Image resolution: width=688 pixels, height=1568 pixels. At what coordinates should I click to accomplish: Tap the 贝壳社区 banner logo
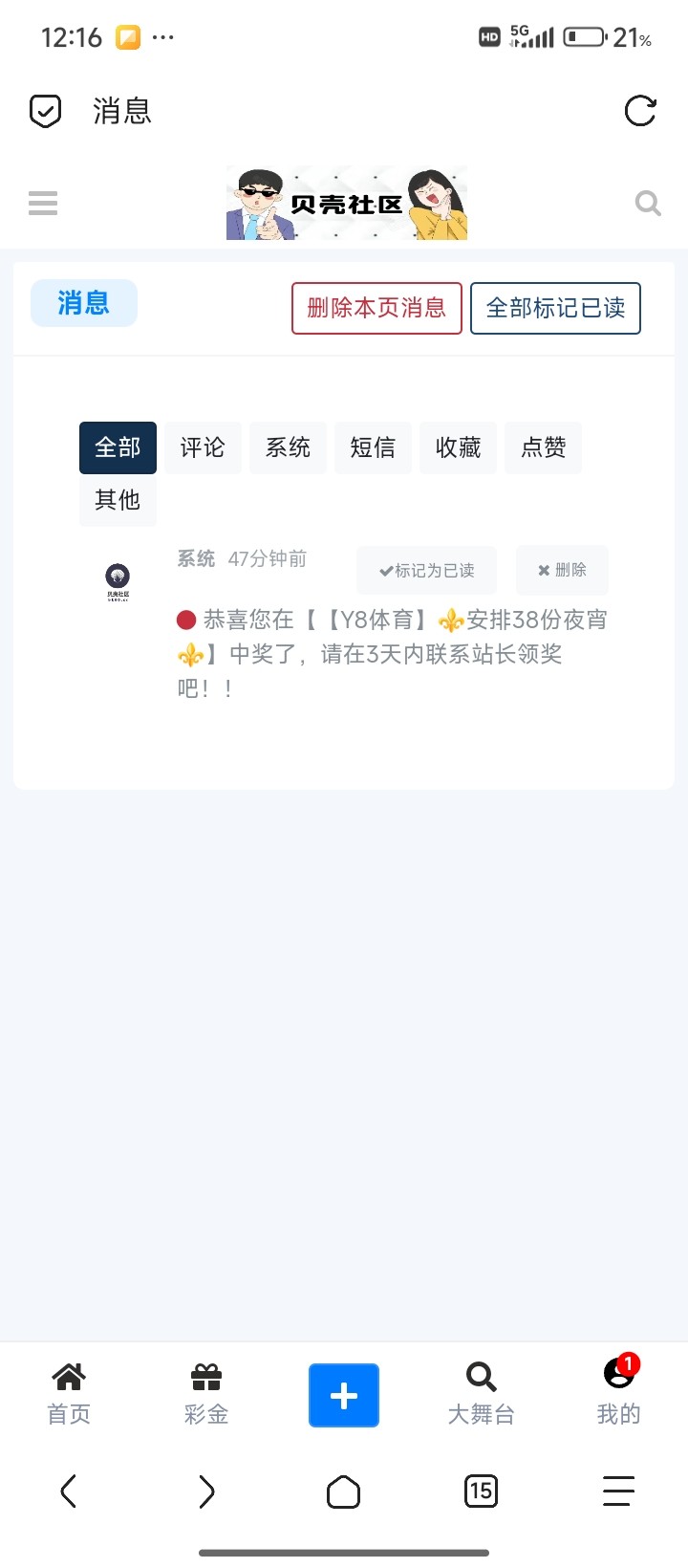click(346, 202)
